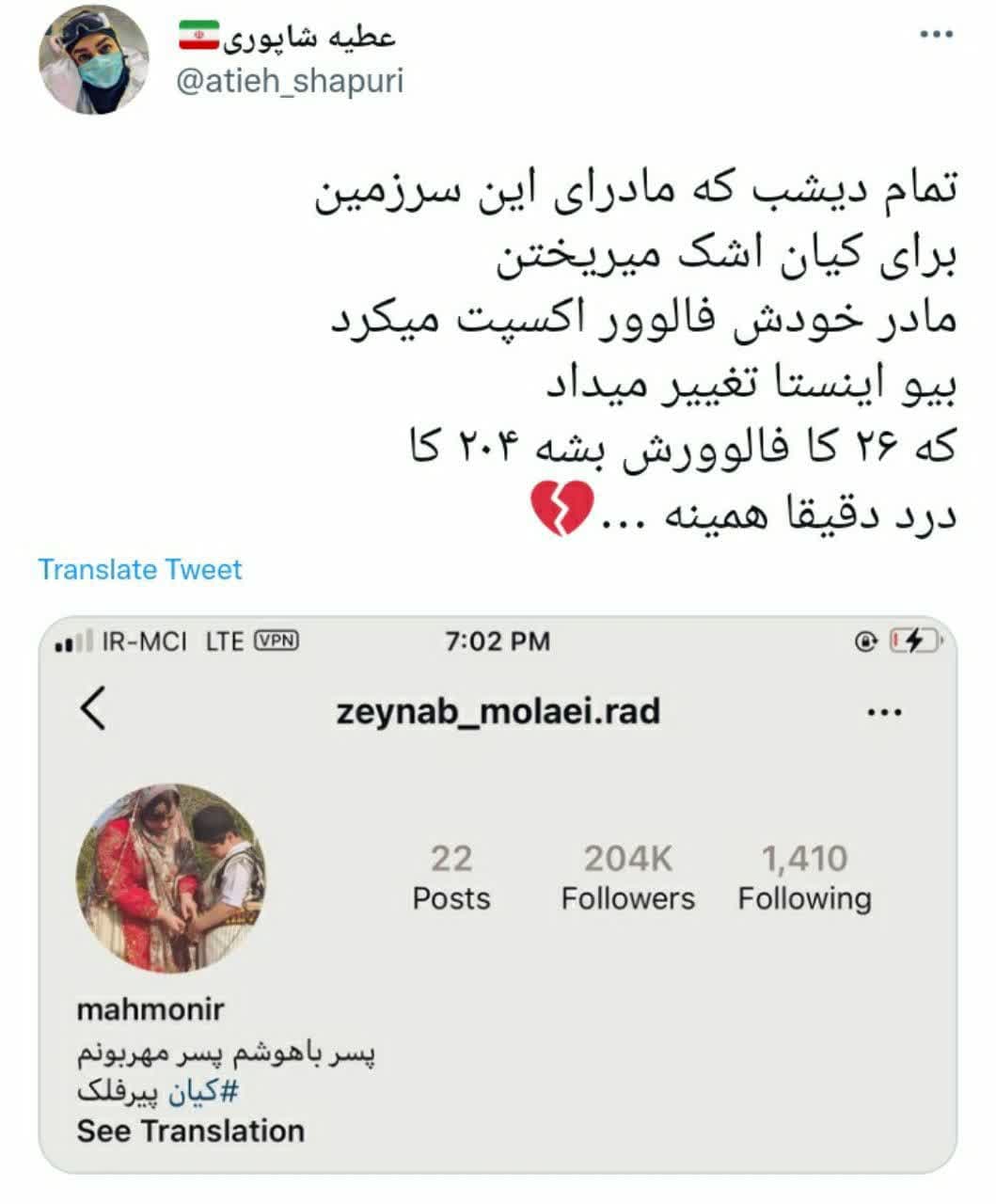Screen dimensions: 996x1204
Task: Tap Translate Tweet link
Action: (x=140, y=569)
